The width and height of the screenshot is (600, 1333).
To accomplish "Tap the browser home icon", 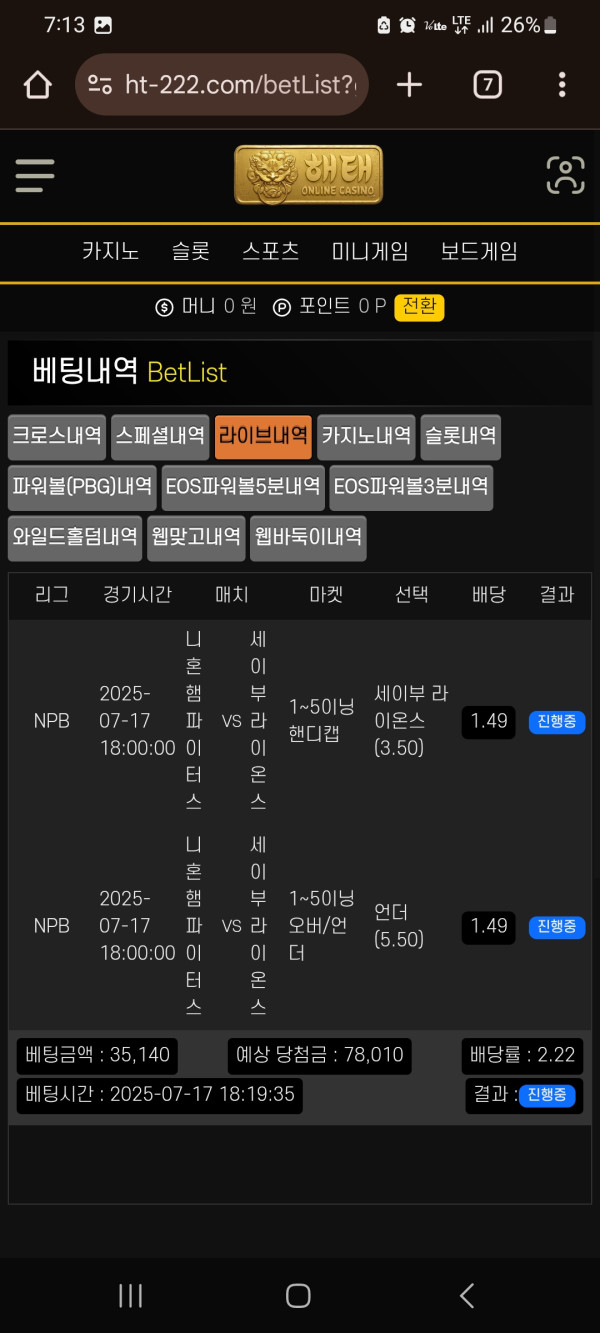I will point(37,85).
